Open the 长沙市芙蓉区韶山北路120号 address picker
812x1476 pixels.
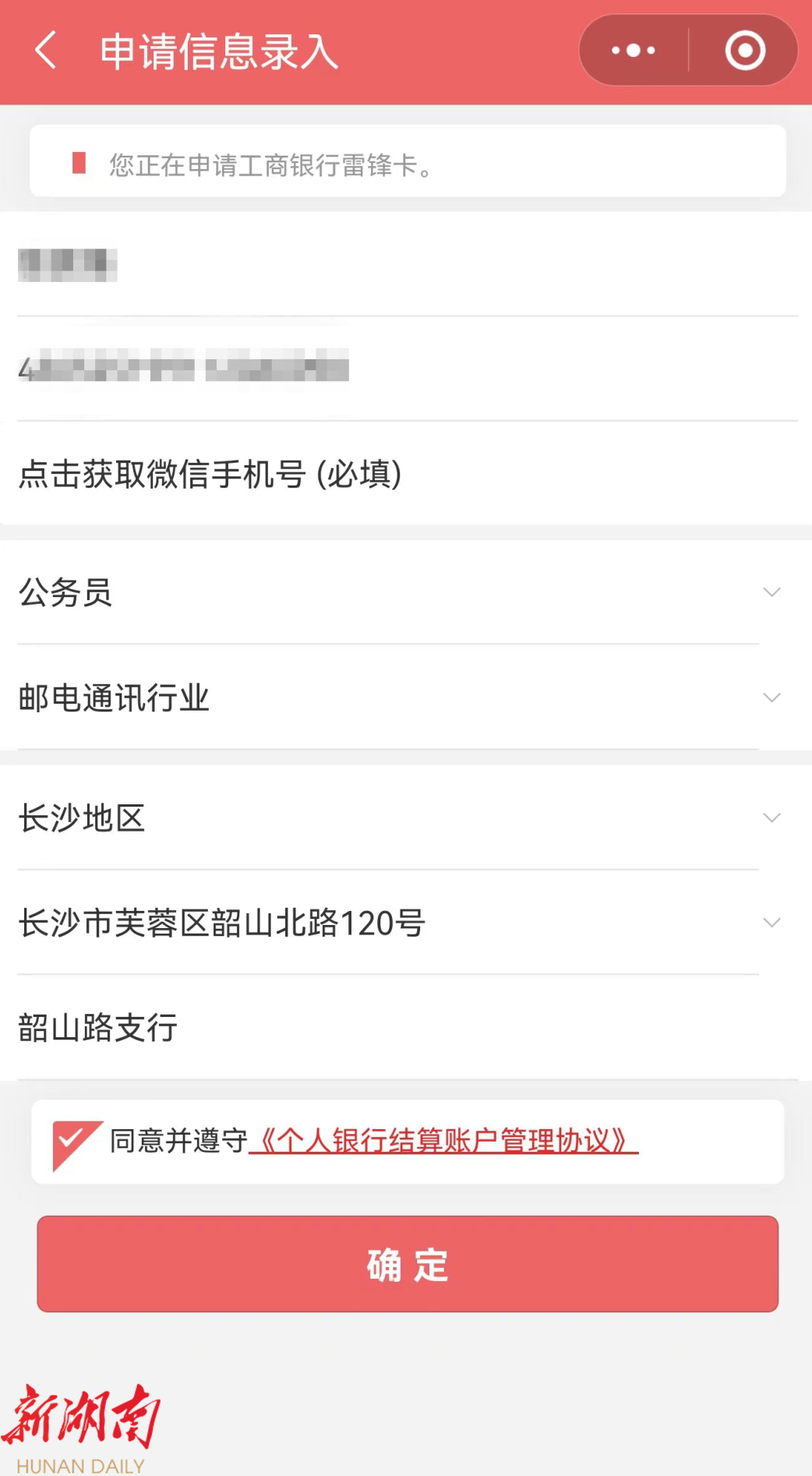(397, 923)
